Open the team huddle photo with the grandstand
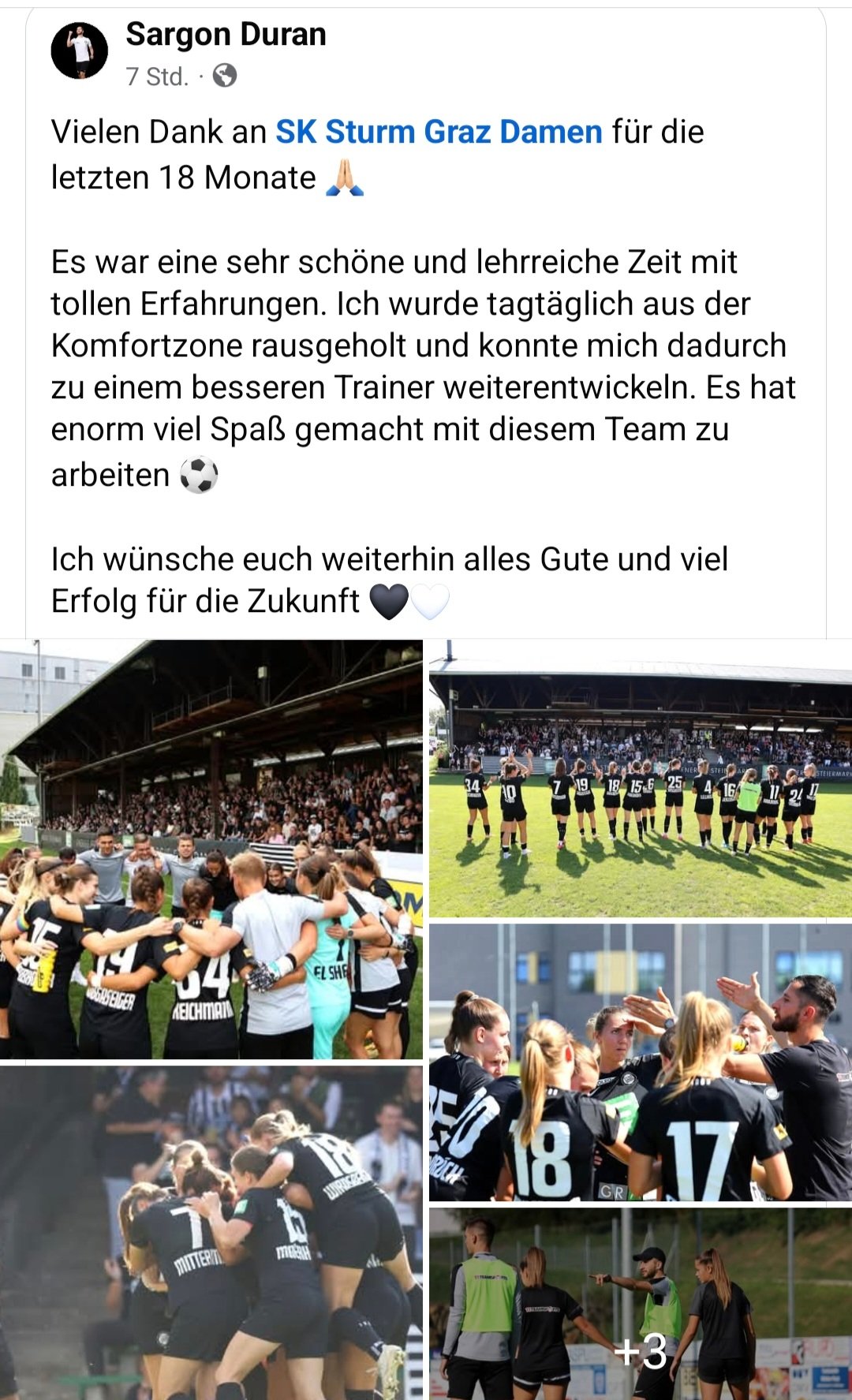The width and height of the screenshot is (852, 1400). 211,849
